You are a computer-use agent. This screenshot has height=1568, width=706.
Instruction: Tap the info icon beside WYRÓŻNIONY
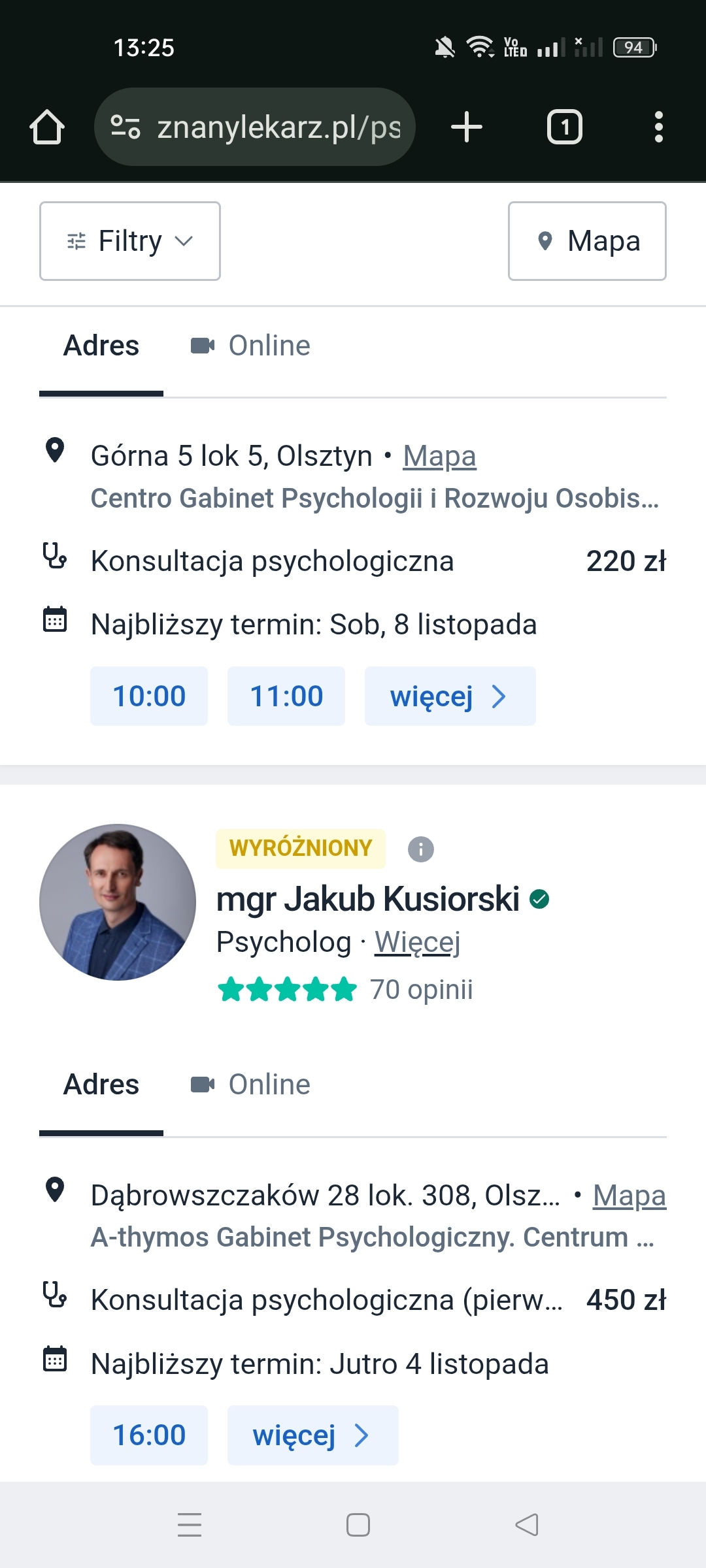pos(421,849)
